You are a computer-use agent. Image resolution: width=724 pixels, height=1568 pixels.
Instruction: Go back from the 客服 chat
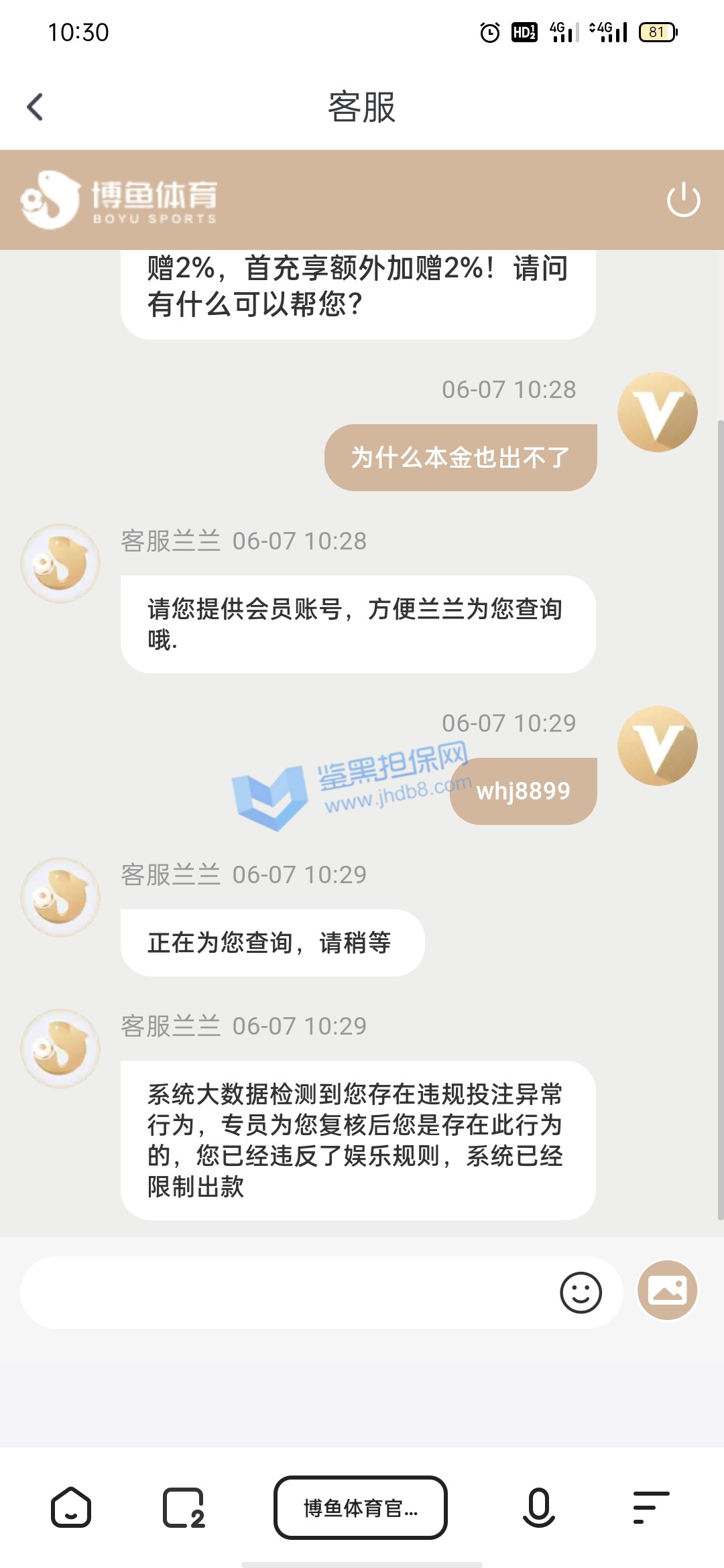35,107
